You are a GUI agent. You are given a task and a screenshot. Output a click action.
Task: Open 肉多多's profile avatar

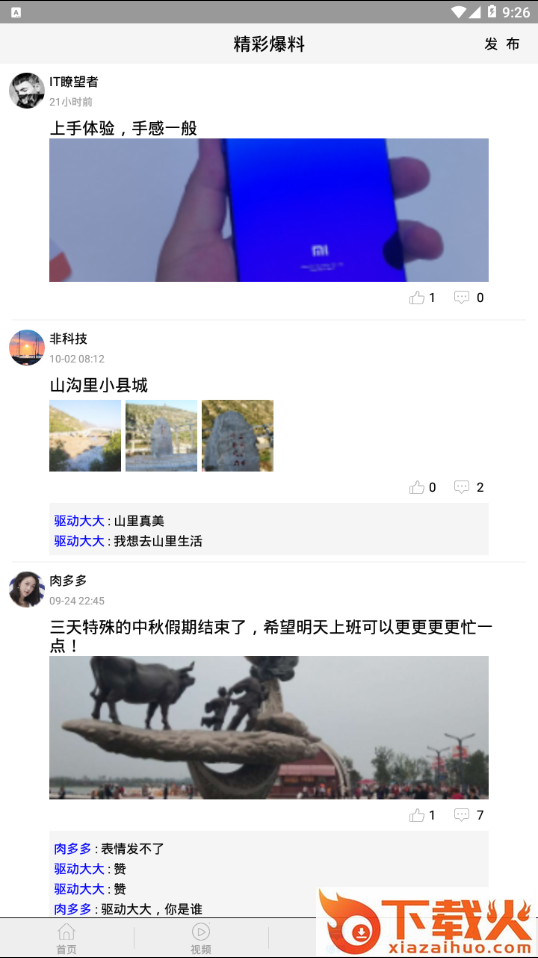click(27, 590)
